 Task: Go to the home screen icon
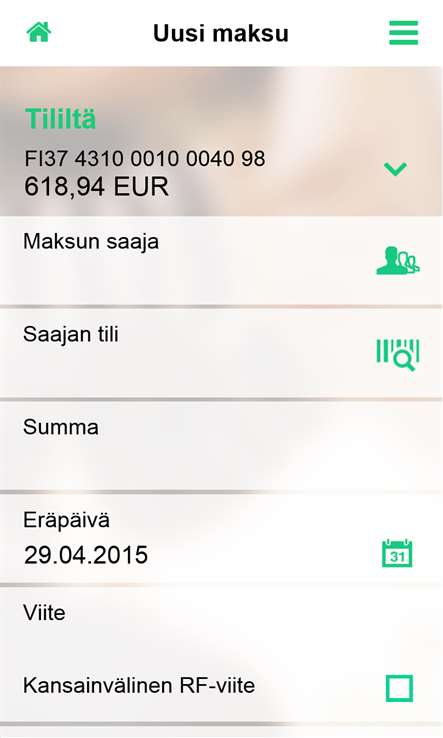tap(39, 32)
